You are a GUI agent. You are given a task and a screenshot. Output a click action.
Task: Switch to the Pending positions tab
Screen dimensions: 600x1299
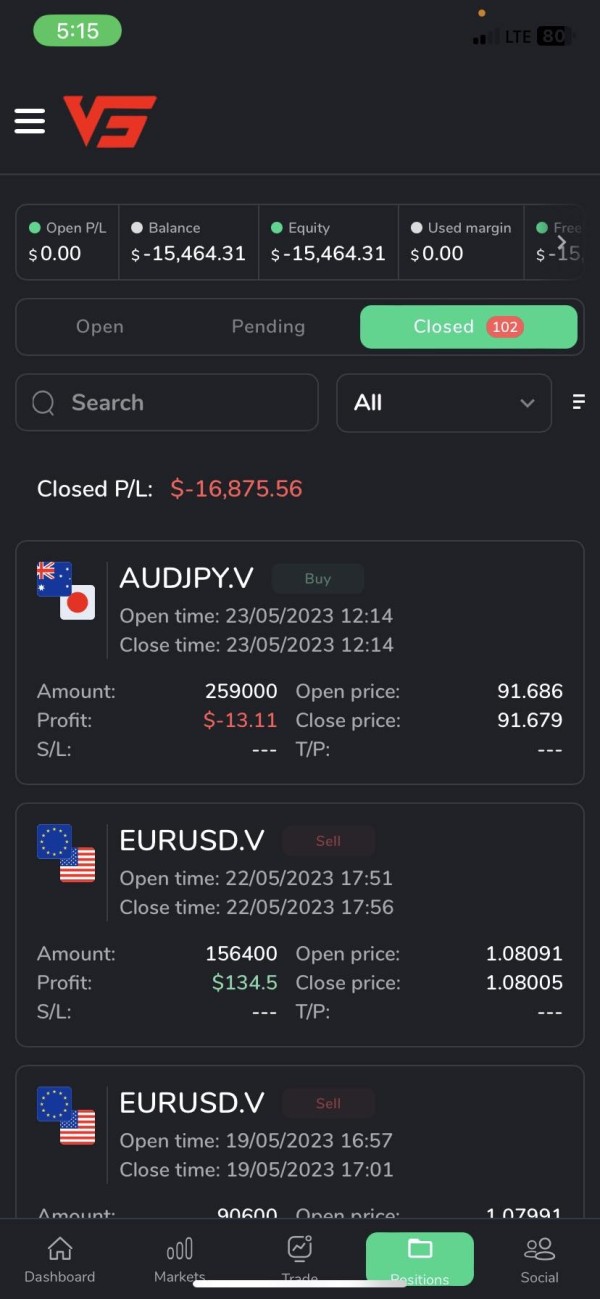click(268, 327)
